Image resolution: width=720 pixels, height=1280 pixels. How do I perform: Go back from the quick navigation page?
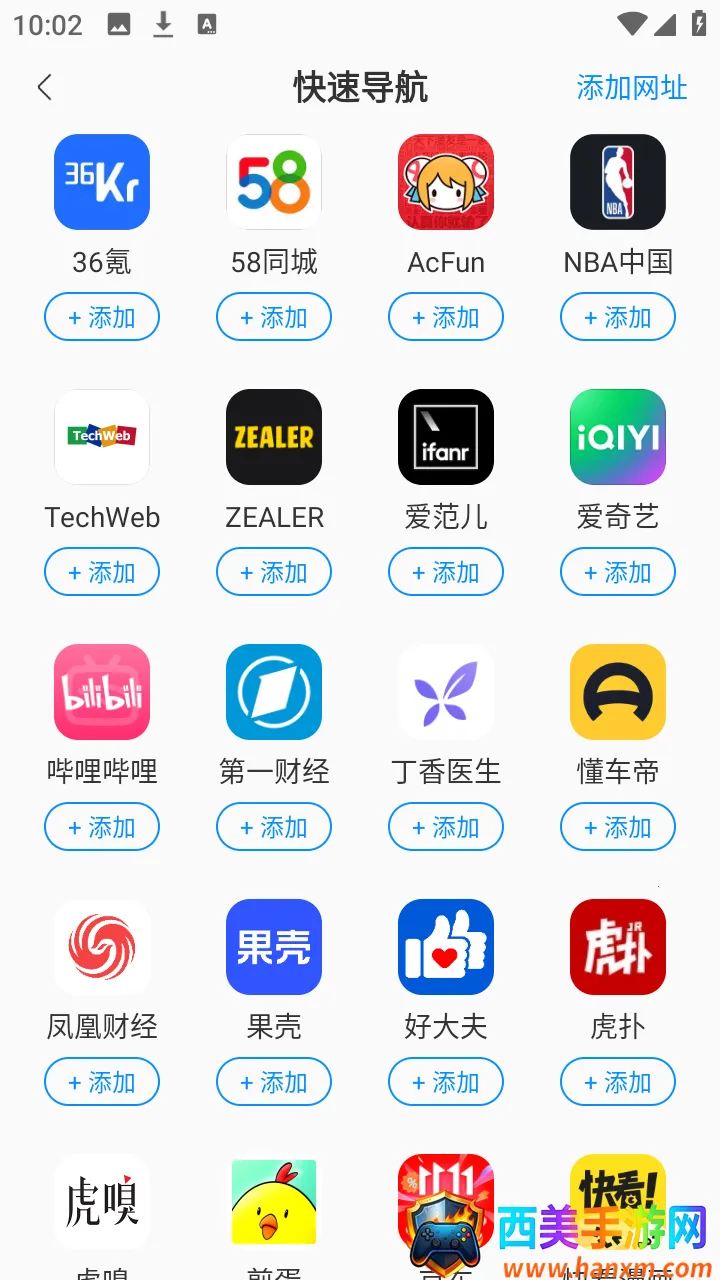tap(44, 88)
